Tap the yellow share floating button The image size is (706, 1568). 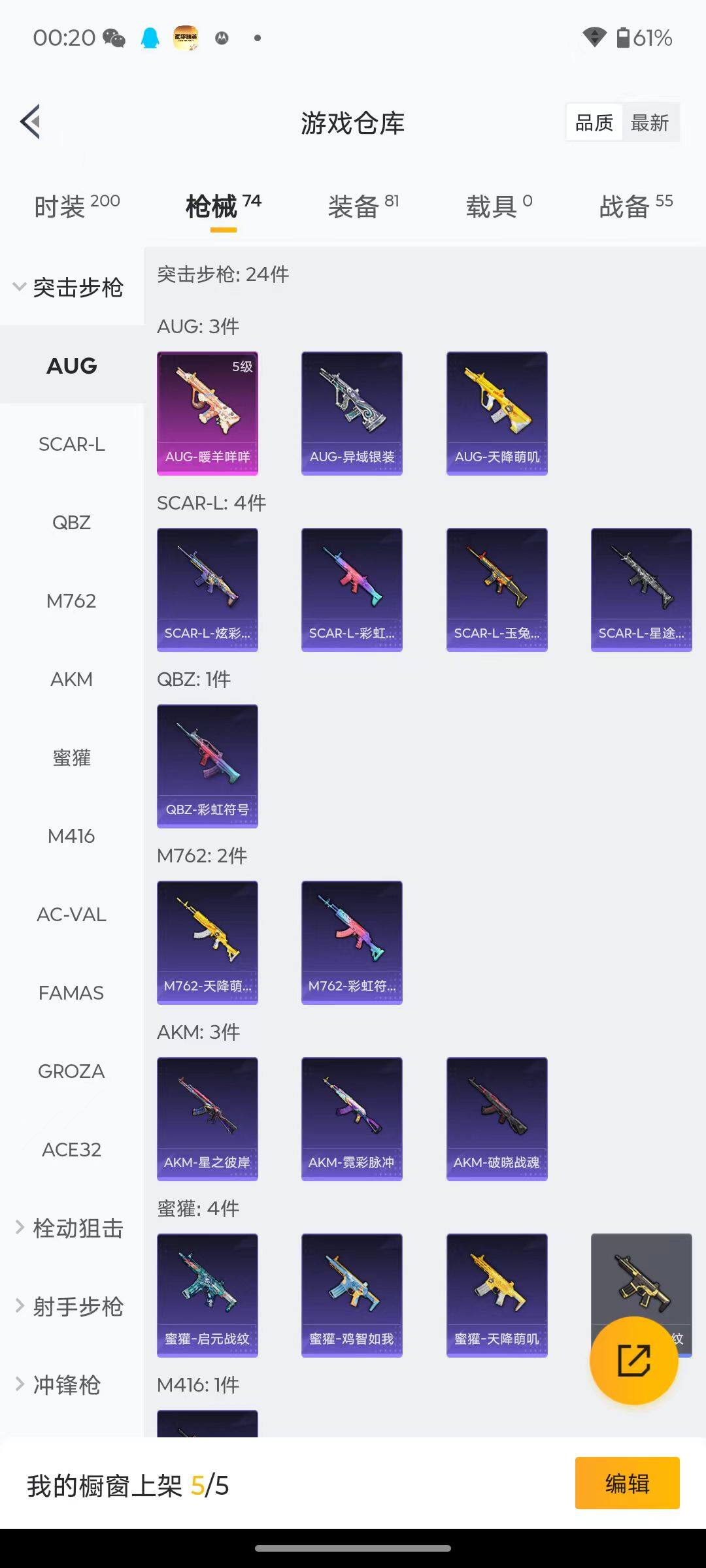pyautogui.click(x=633, y=1360)
